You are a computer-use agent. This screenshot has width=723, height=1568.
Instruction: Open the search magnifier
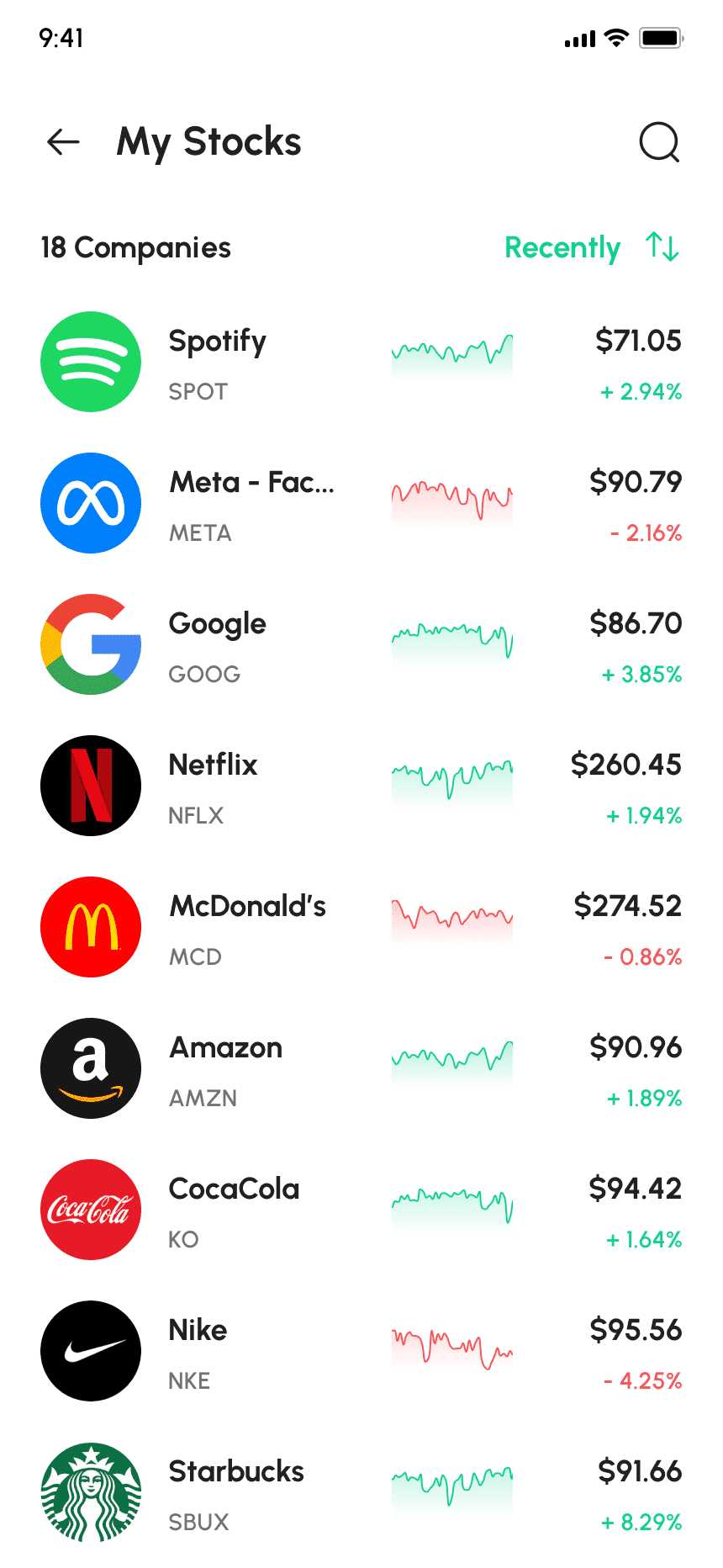tap(659, 142)
